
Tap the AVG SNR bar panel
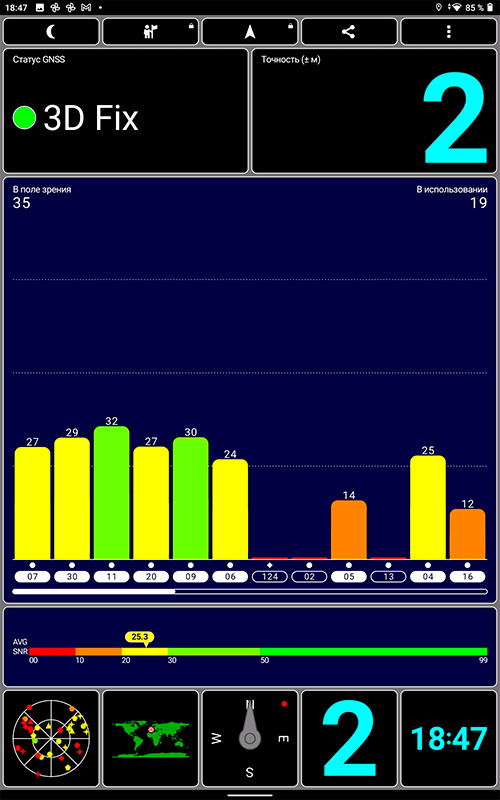(250, 647)
